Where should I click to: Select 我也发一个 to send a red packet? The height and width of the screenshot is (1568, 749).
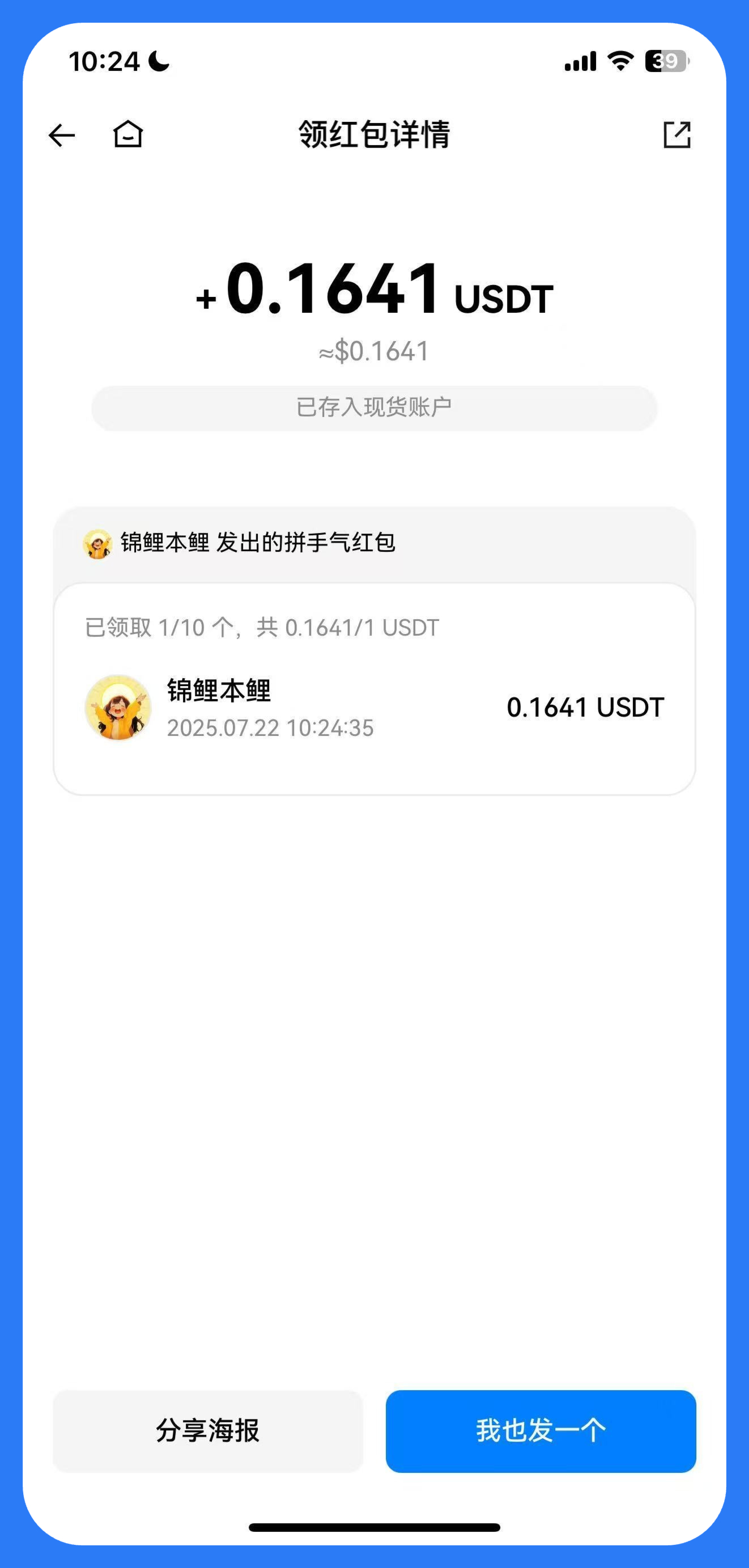[x=540, y=1430]
